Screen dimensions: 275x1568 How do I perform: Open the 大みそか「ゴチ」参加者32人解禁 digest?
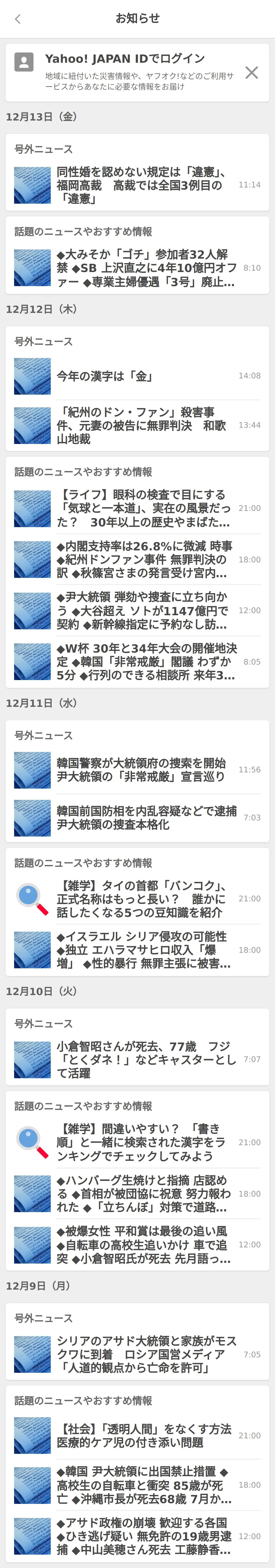pyautogui.click(x=137, y=268)
